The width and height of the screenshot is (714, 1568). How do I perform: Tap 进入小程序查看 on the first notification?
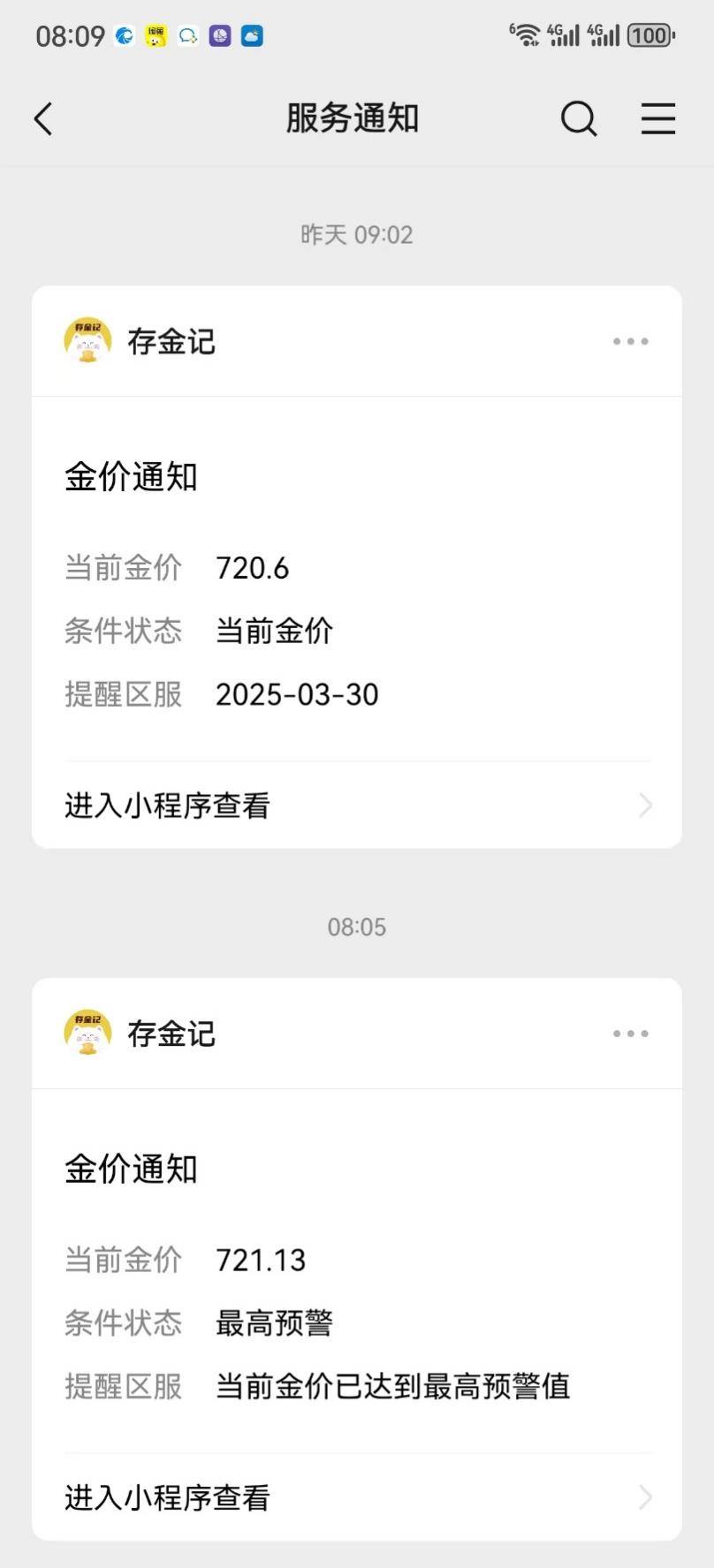click(x=170, y=805)
